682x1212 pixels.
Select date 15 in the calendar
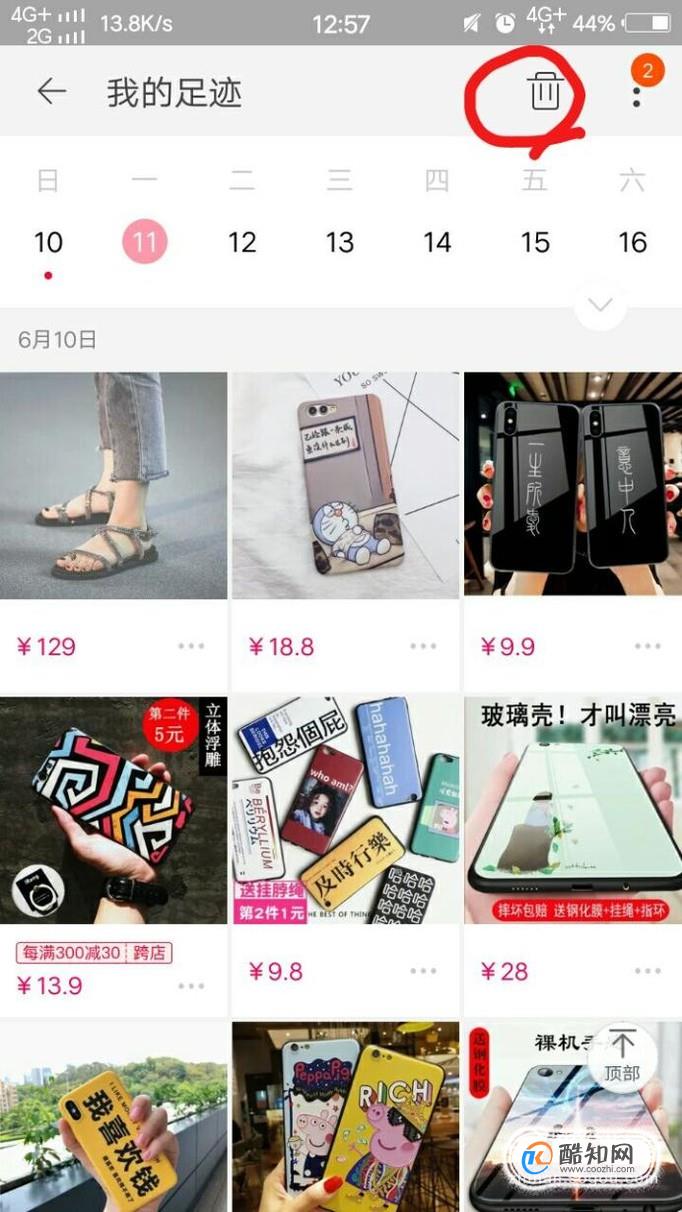pyautogui.click(x=535, y=242)
